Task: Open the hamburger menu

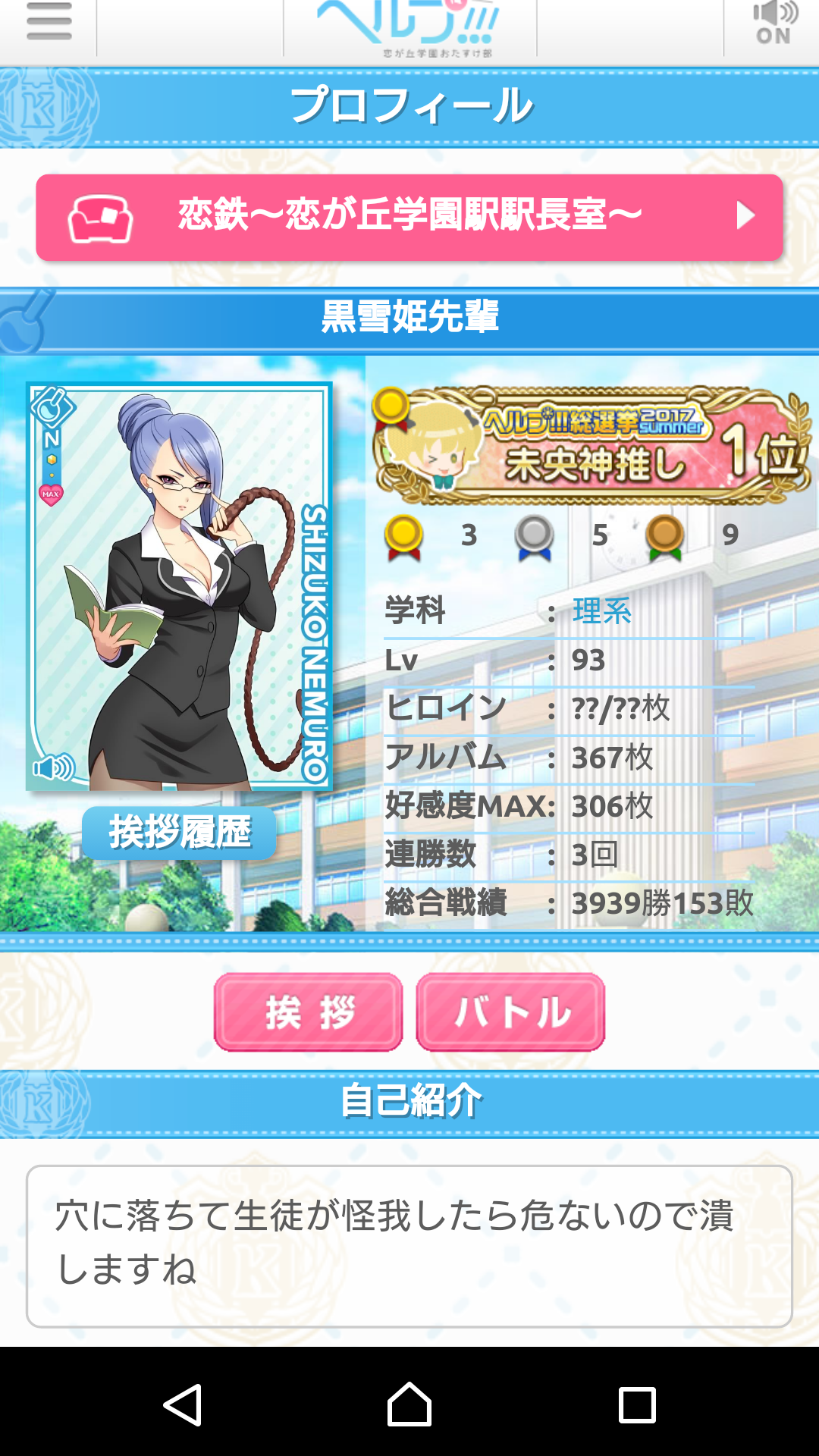Action: 49,23
